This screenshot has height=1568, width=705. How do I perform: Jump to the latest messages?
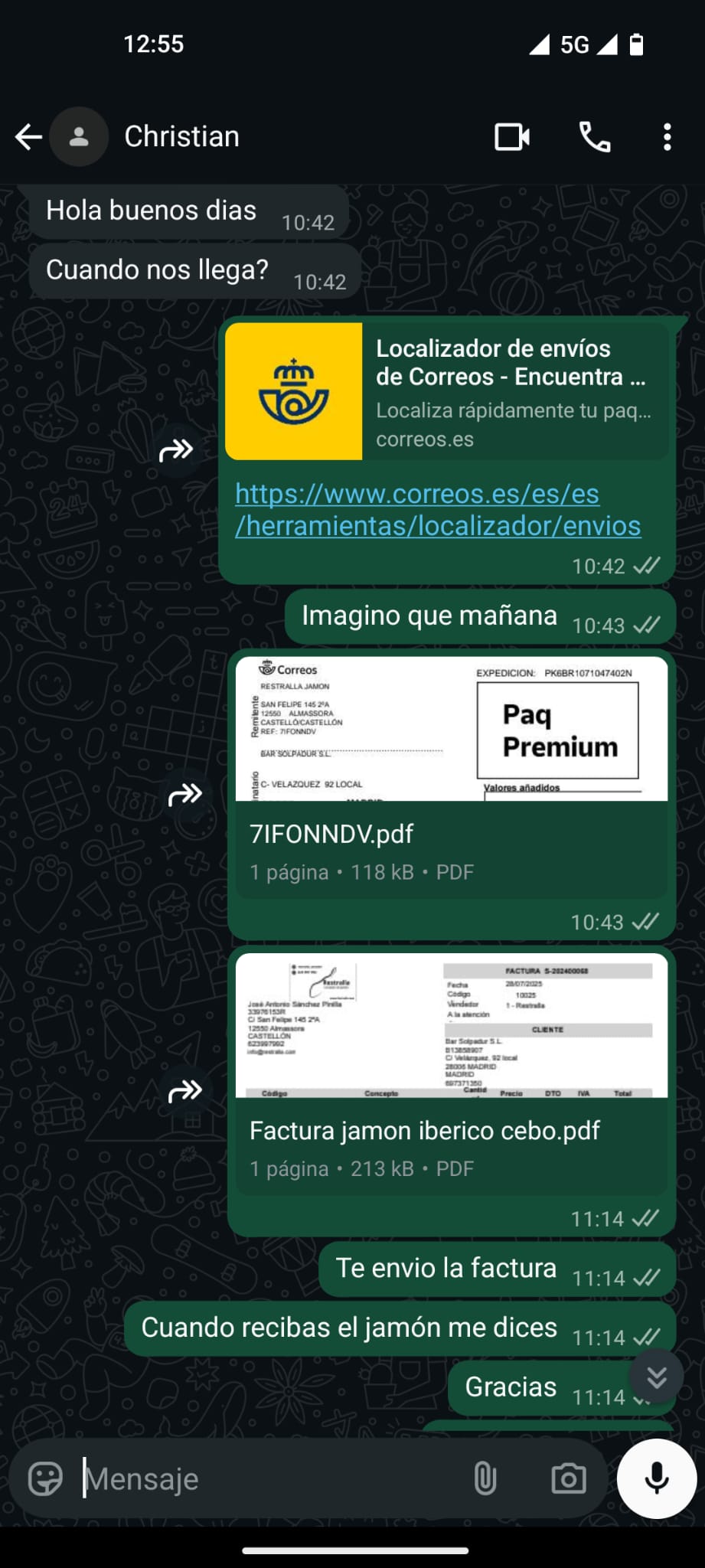657,1377
